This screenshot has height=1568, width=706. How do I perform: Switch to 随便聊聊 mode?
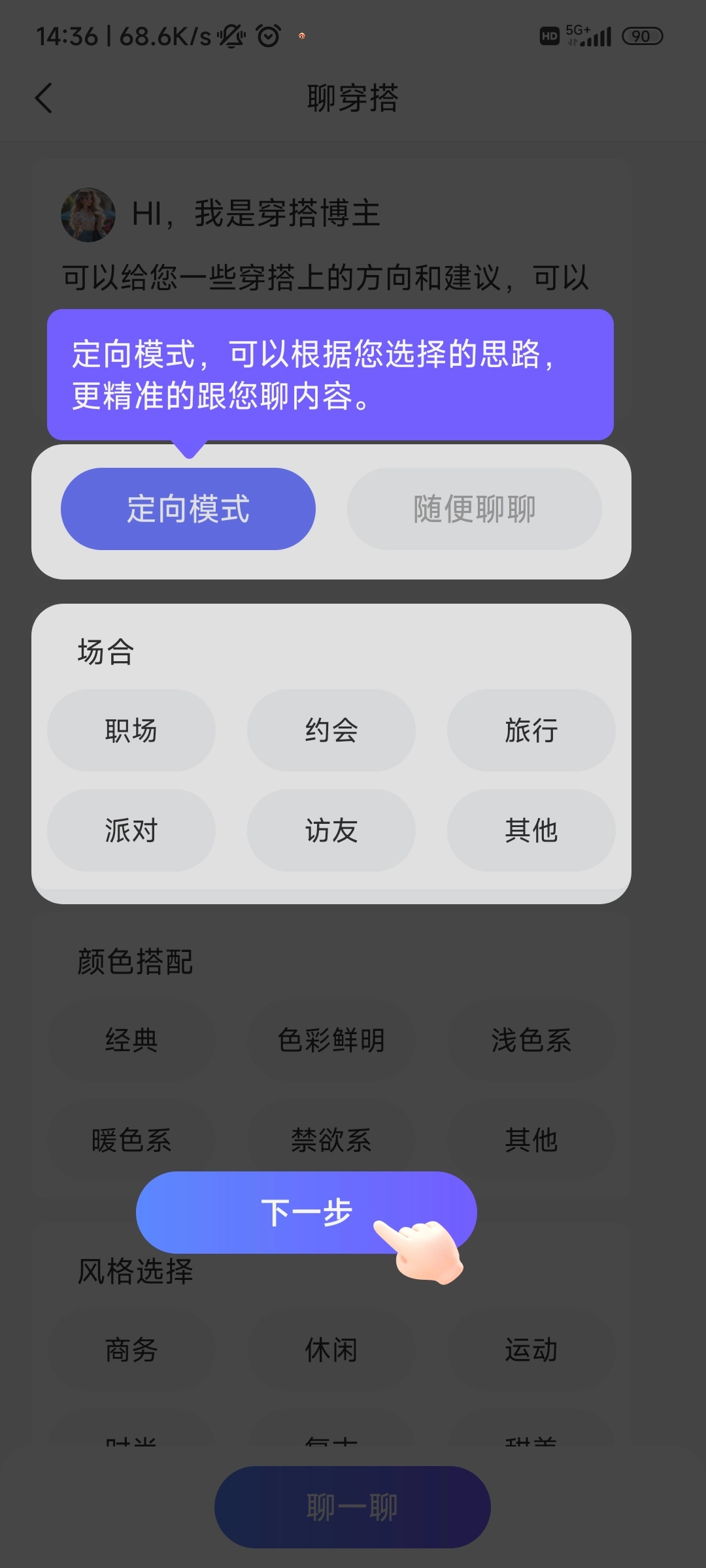click(474, 509)
